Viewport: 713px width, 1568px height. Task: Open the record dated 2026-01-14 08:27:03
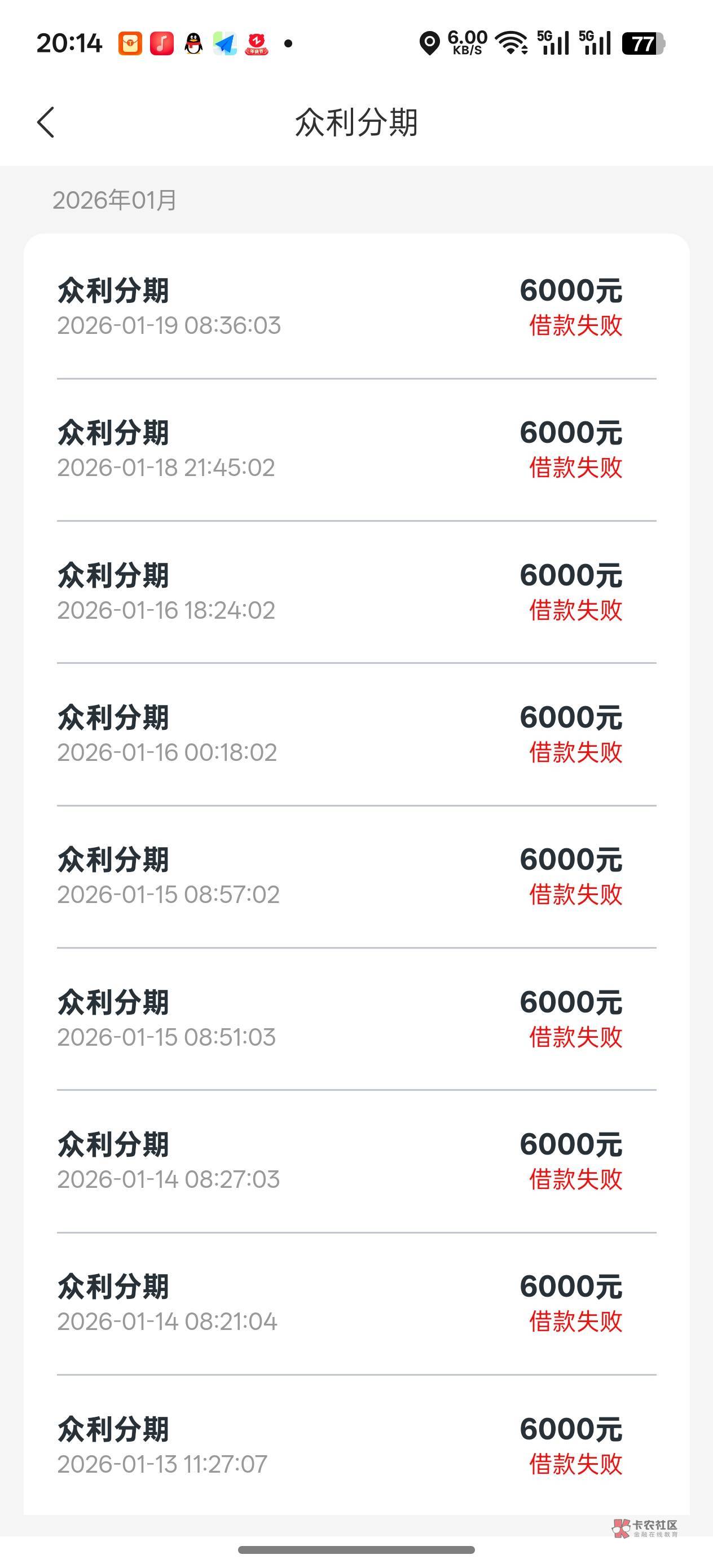356,1161
